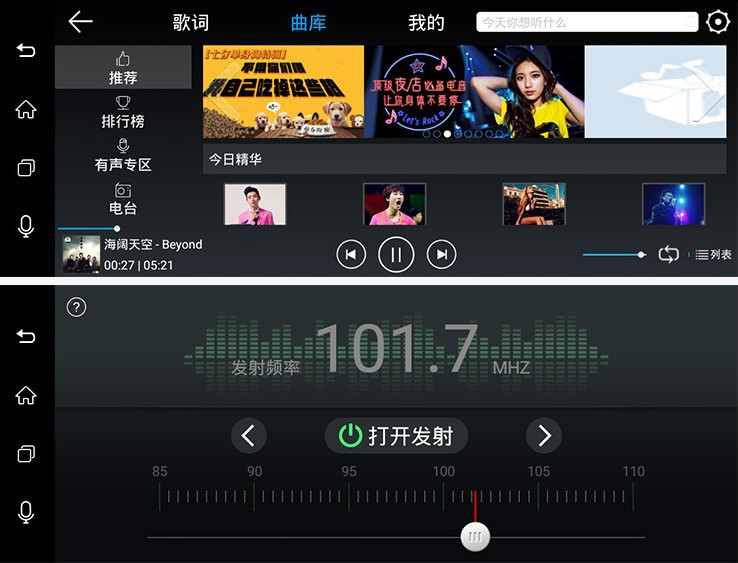Viewport: 738px width, 563px height.
Task: Decrease frequency with the left chevron
Action: pyautogui.click(x=249, y=435)
